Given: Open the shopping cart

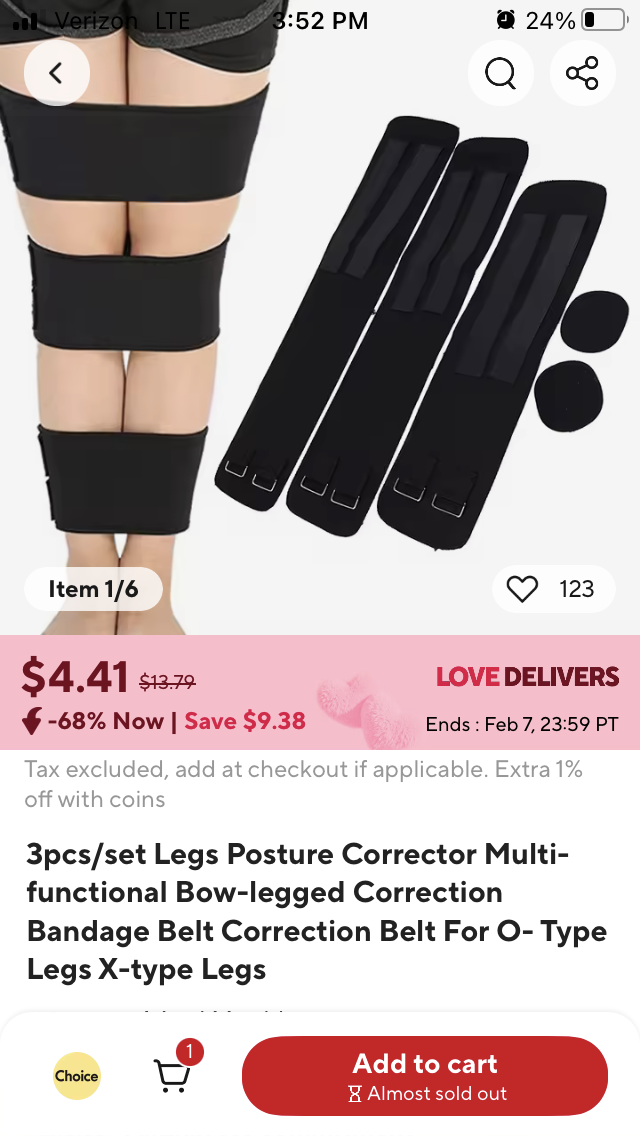Looking at the screenshot, I should click(x=172, y=1073).
